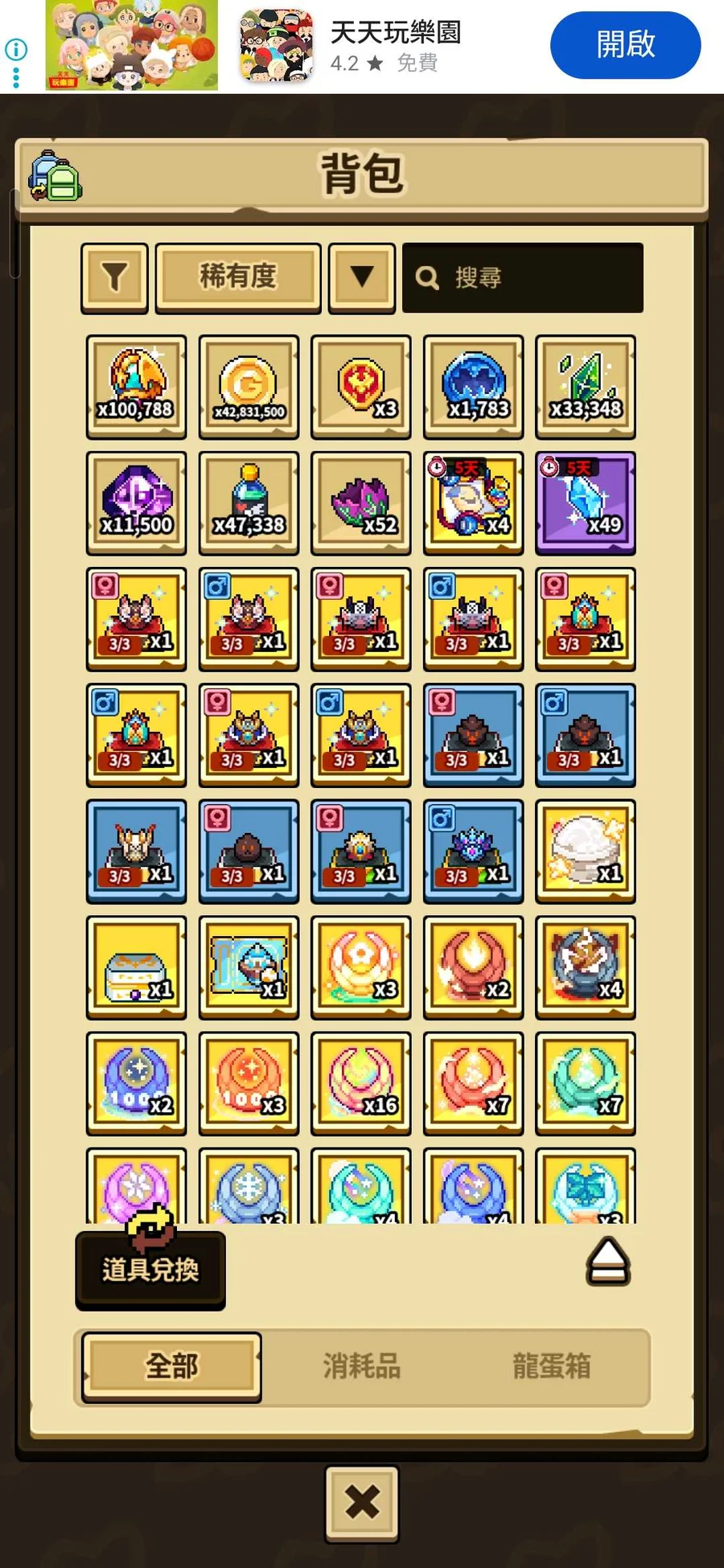Select the purple gem item x11,500

[136, 503]
